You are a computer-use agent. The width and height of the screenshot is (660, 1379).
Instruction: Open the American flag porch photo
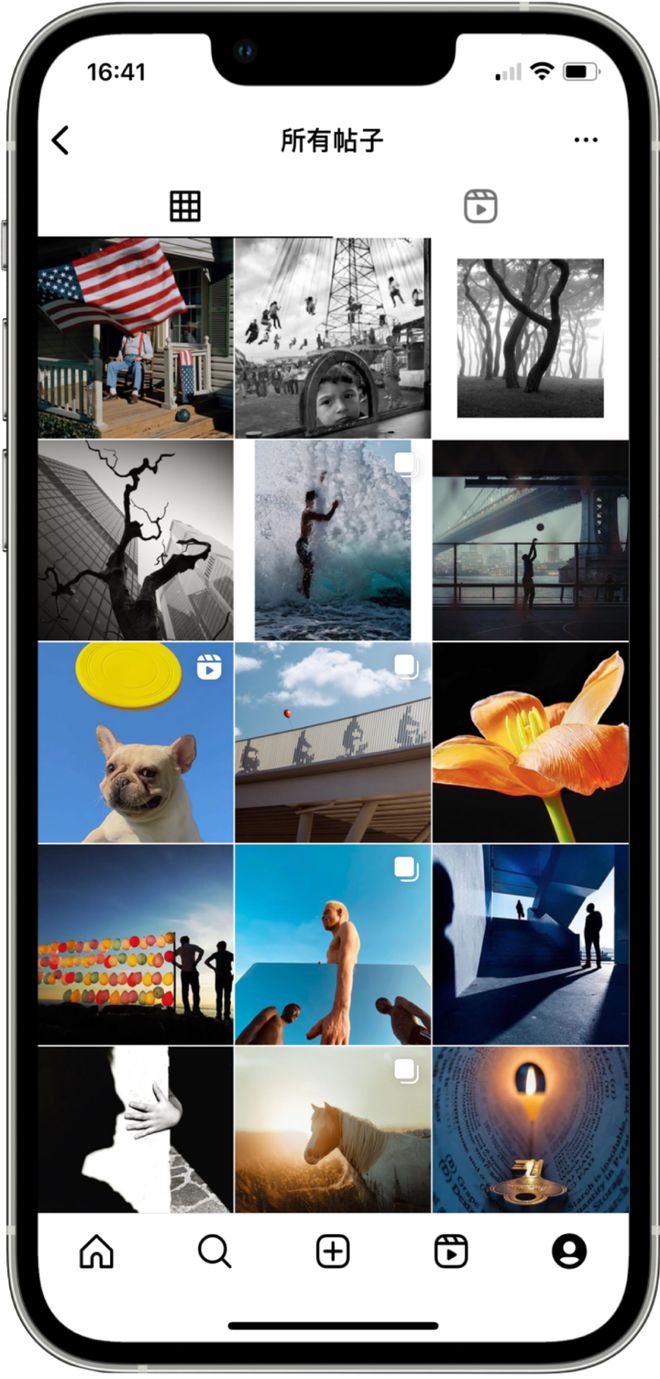[135, 338]
